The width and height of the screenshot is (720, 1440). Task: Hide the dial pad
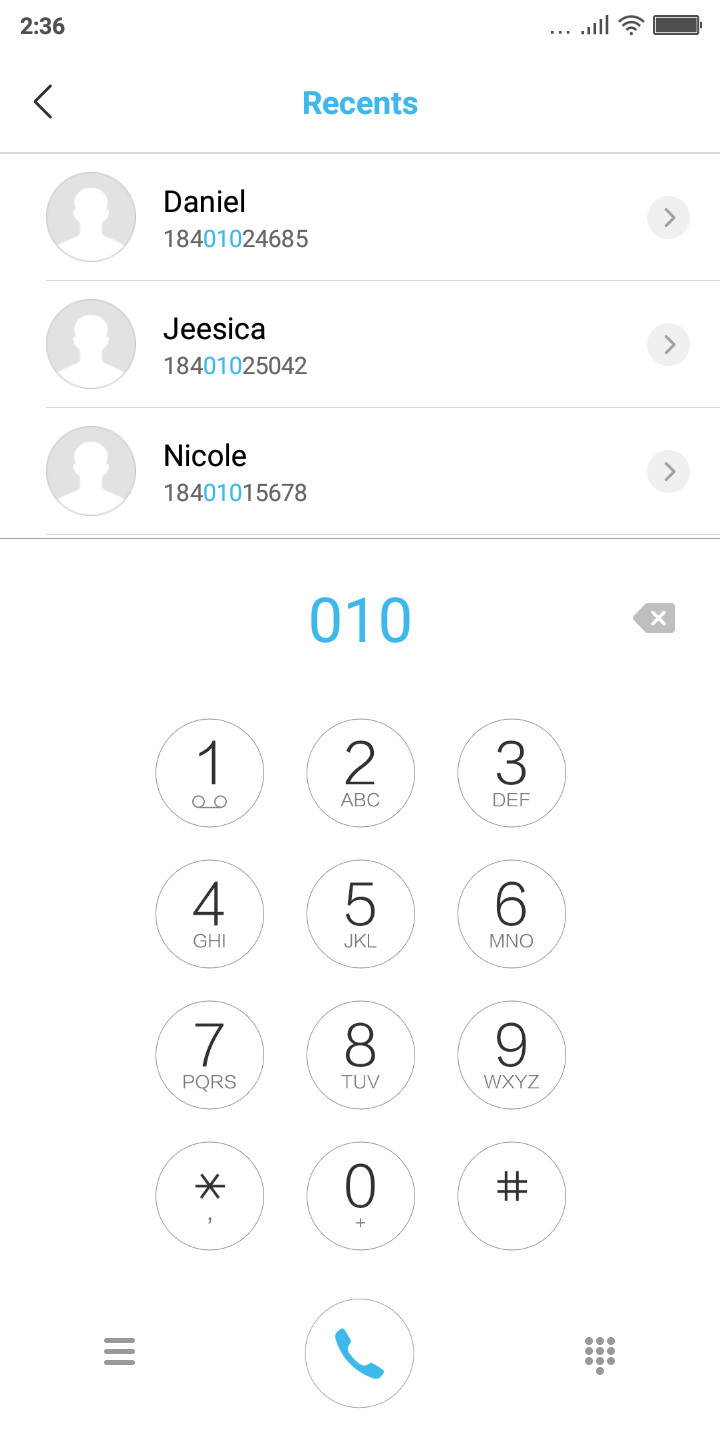click(x=600, y=1354)
